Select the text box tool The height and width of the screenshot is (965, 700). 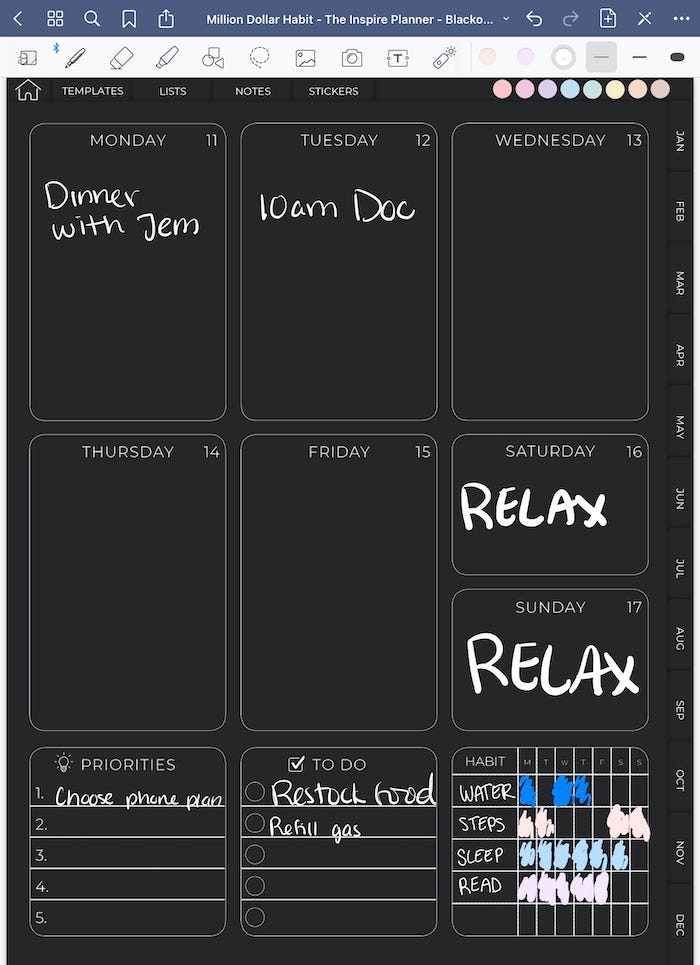(x=398, y=58)
